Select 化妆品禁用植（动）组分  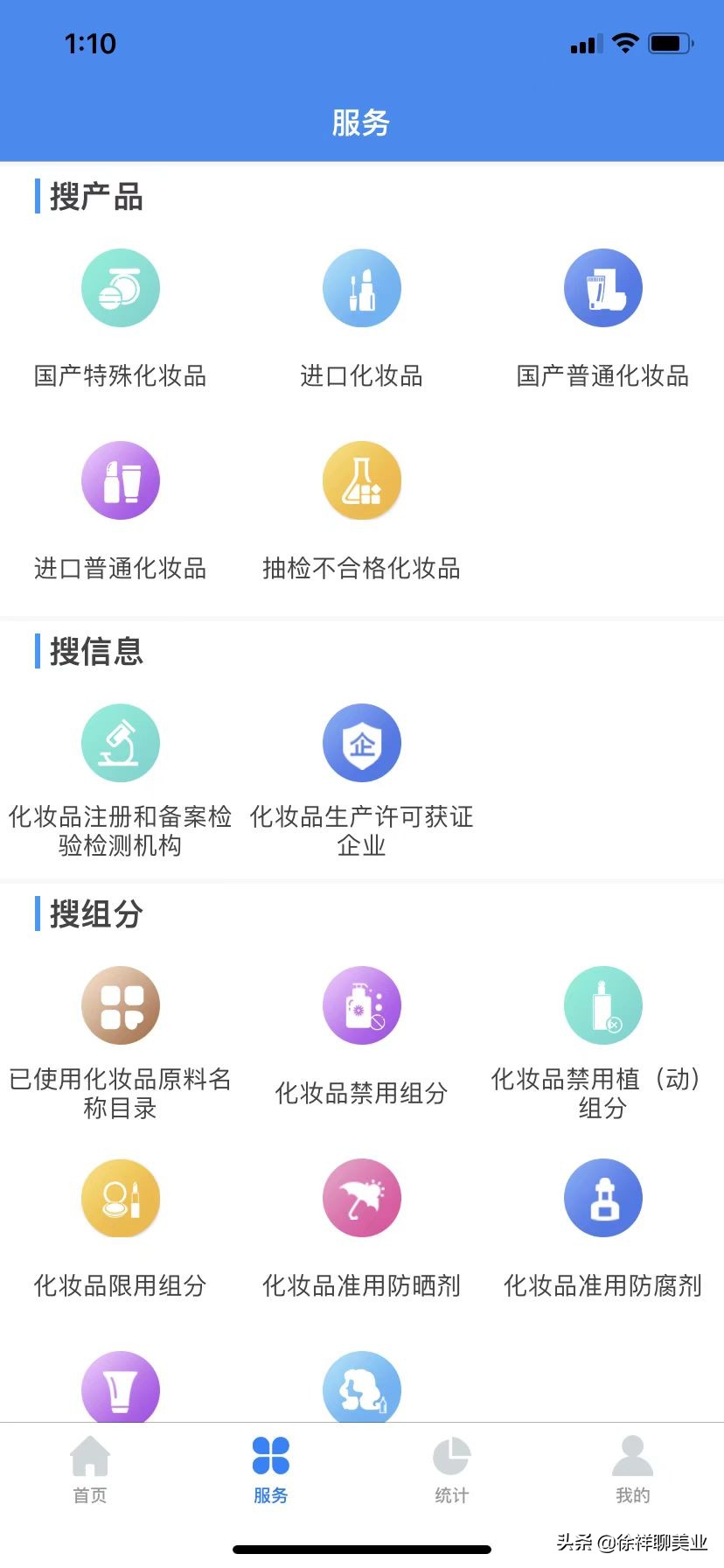pos(602,1006)
